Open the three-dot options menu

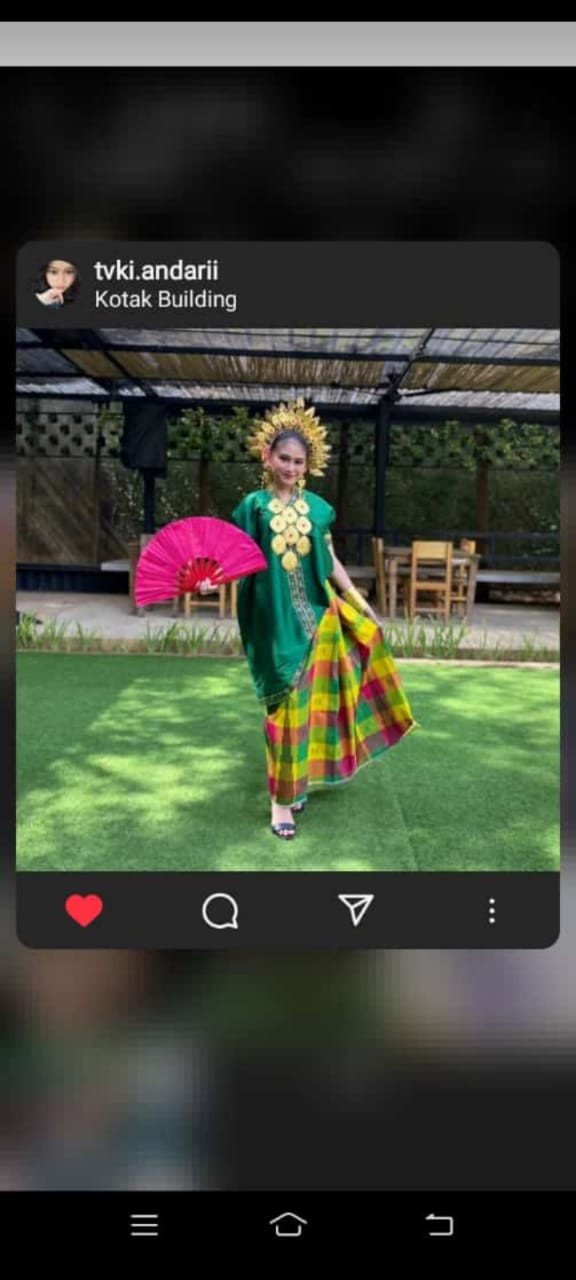[x=491, y=910]
